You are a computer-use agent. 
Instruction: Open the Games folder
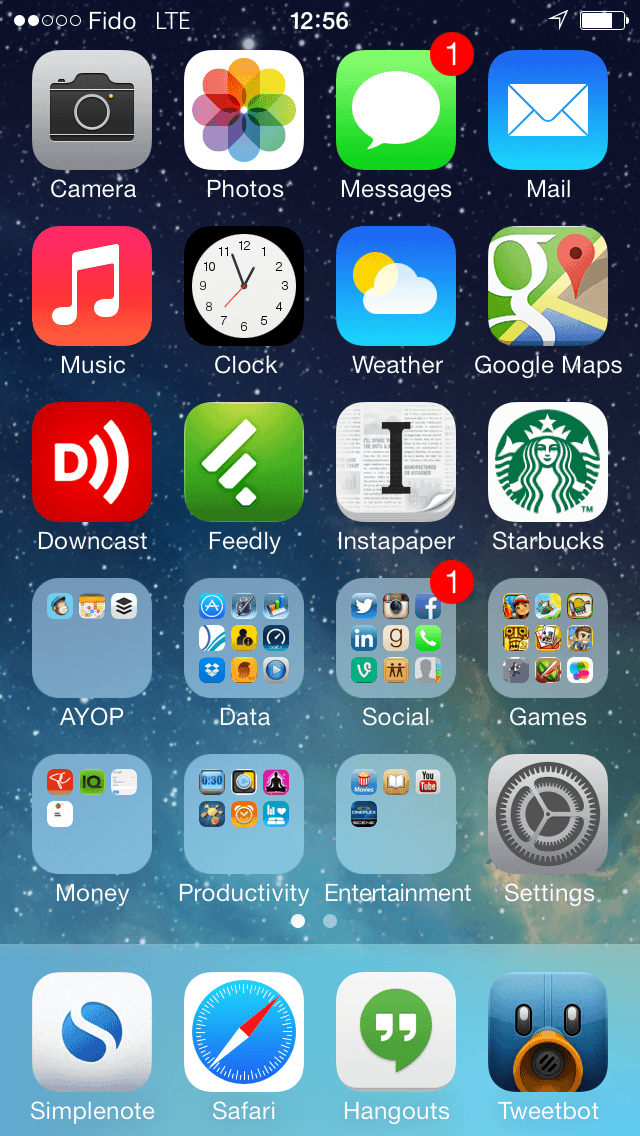tap(548, 638)
